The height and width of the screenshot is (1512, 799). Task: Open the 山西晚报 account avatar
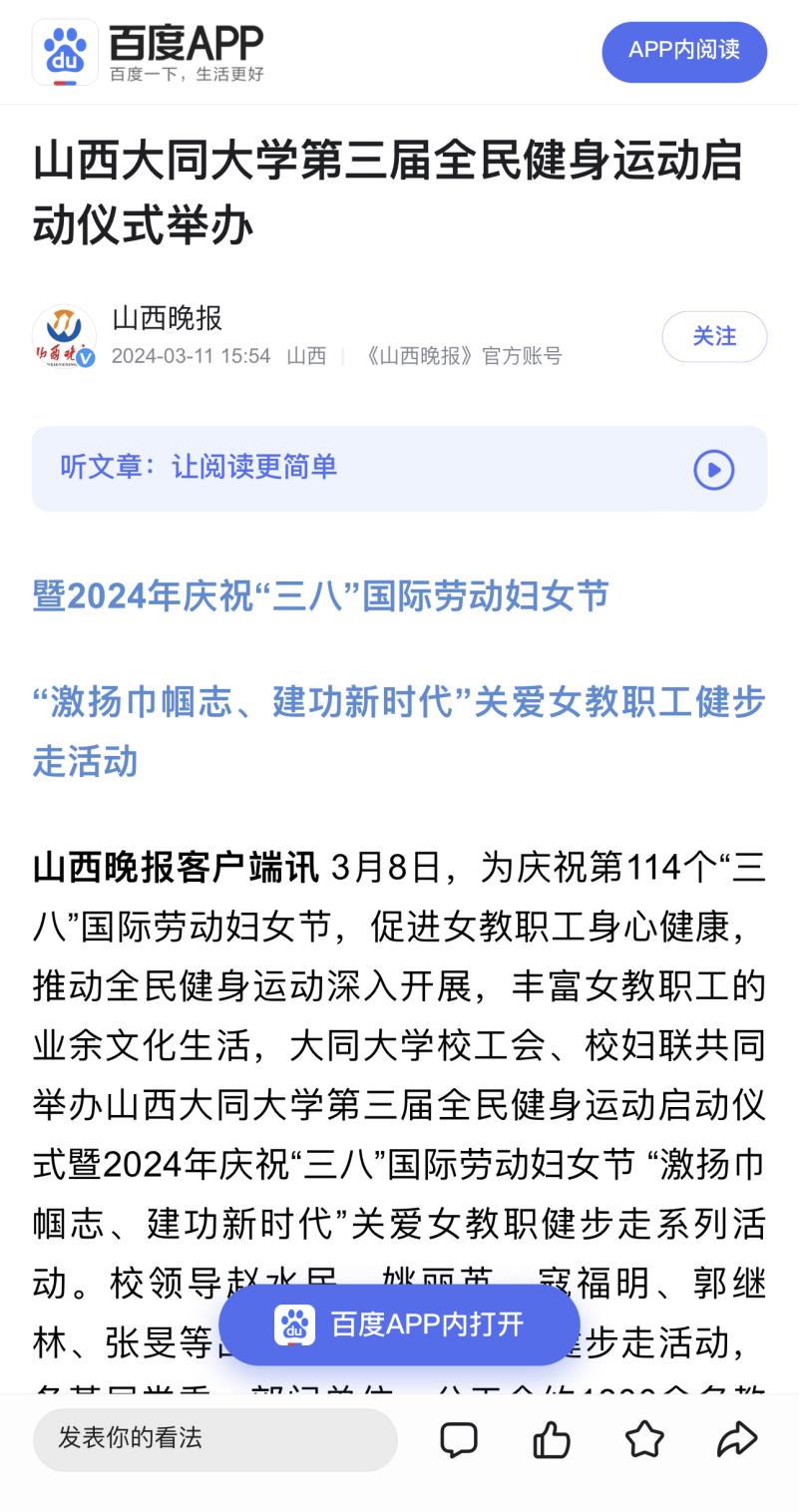pos(64,337)
